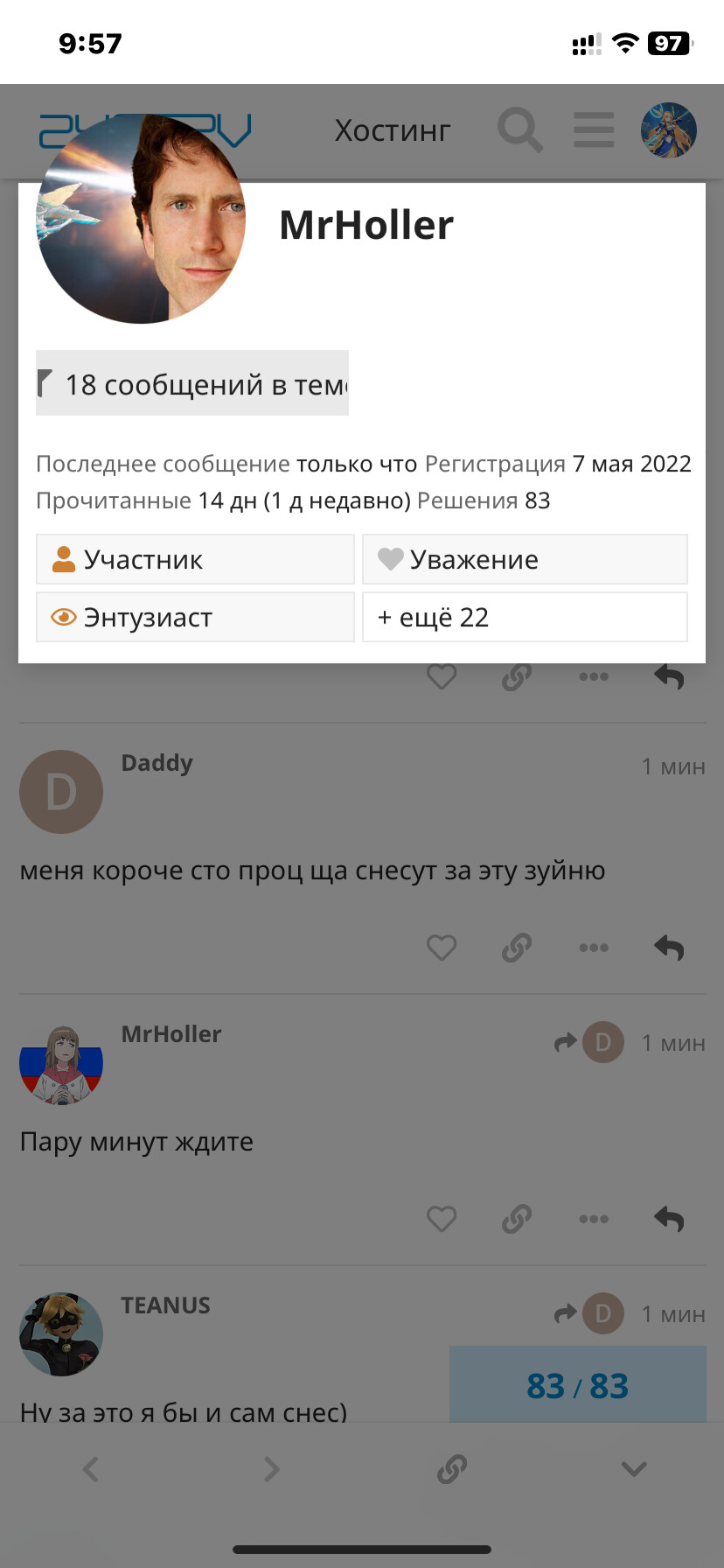The height and width of the screenshot is (1568, 724).
Task: Filter the 18 posts by MrHoller in topic
Action: 192,383
